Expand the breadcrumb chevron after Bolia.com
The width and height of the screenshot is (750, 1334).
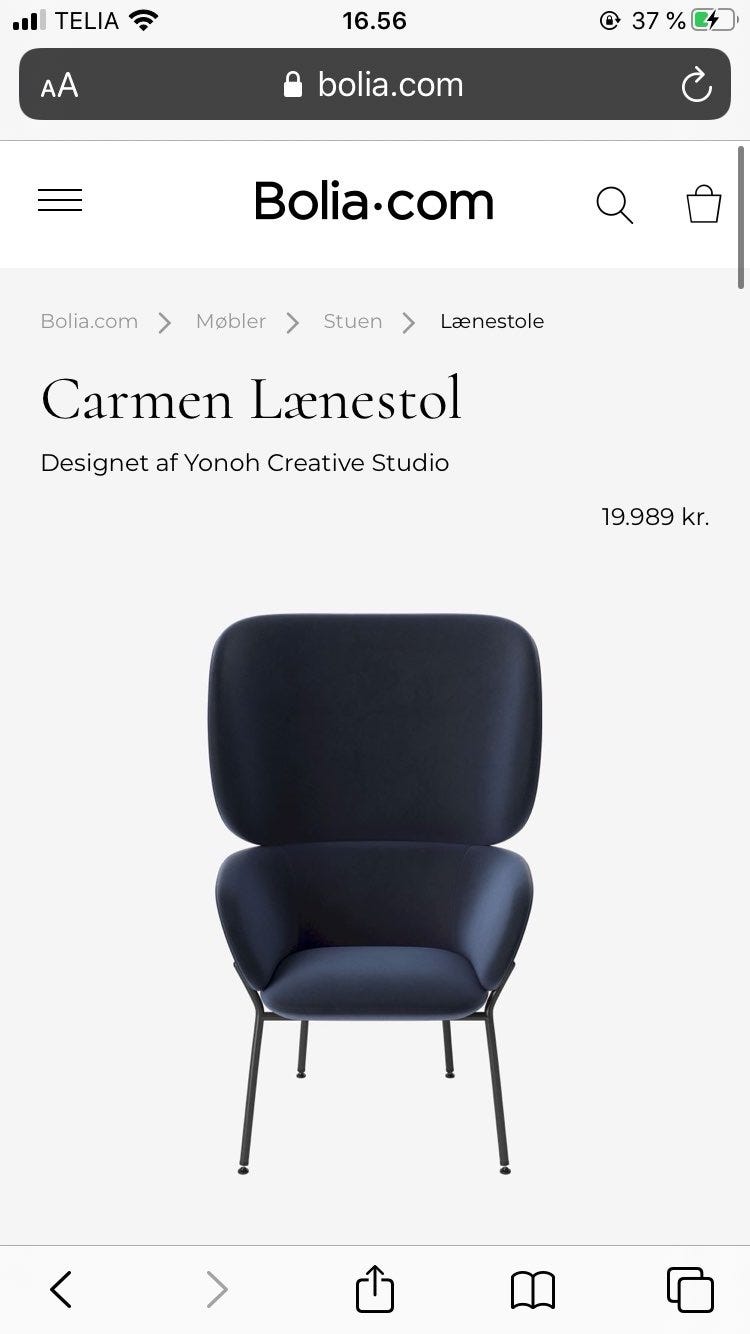pos(164,322)
